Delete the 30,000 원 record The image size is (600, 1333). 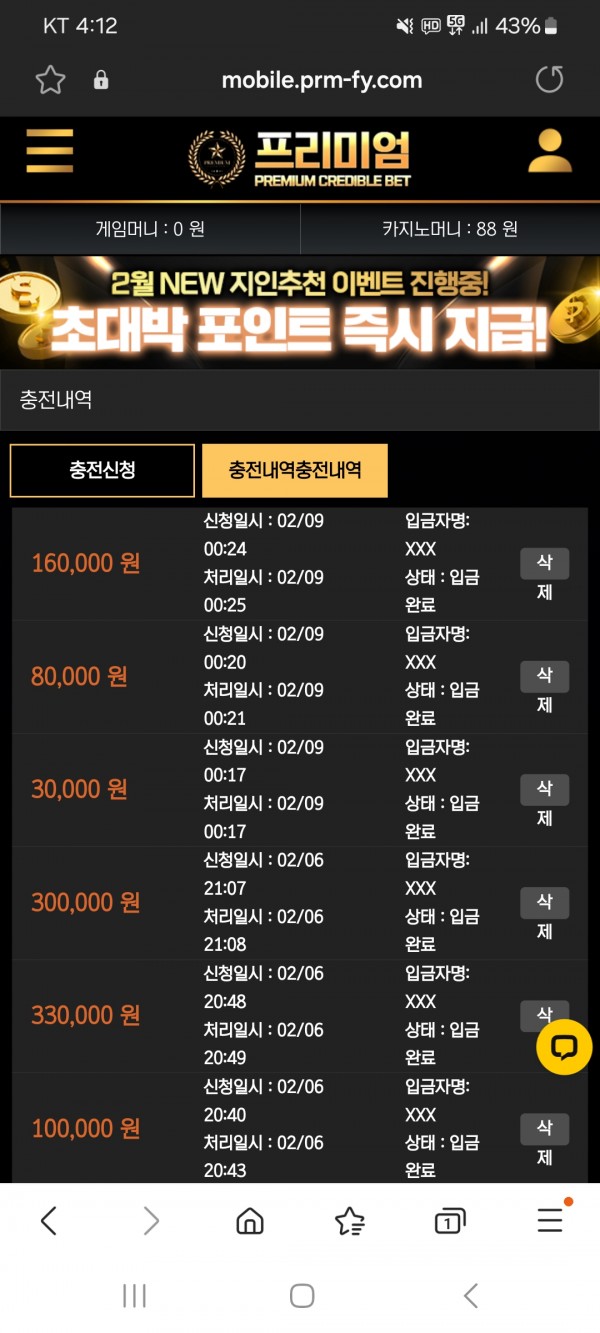tap(544, 803)
